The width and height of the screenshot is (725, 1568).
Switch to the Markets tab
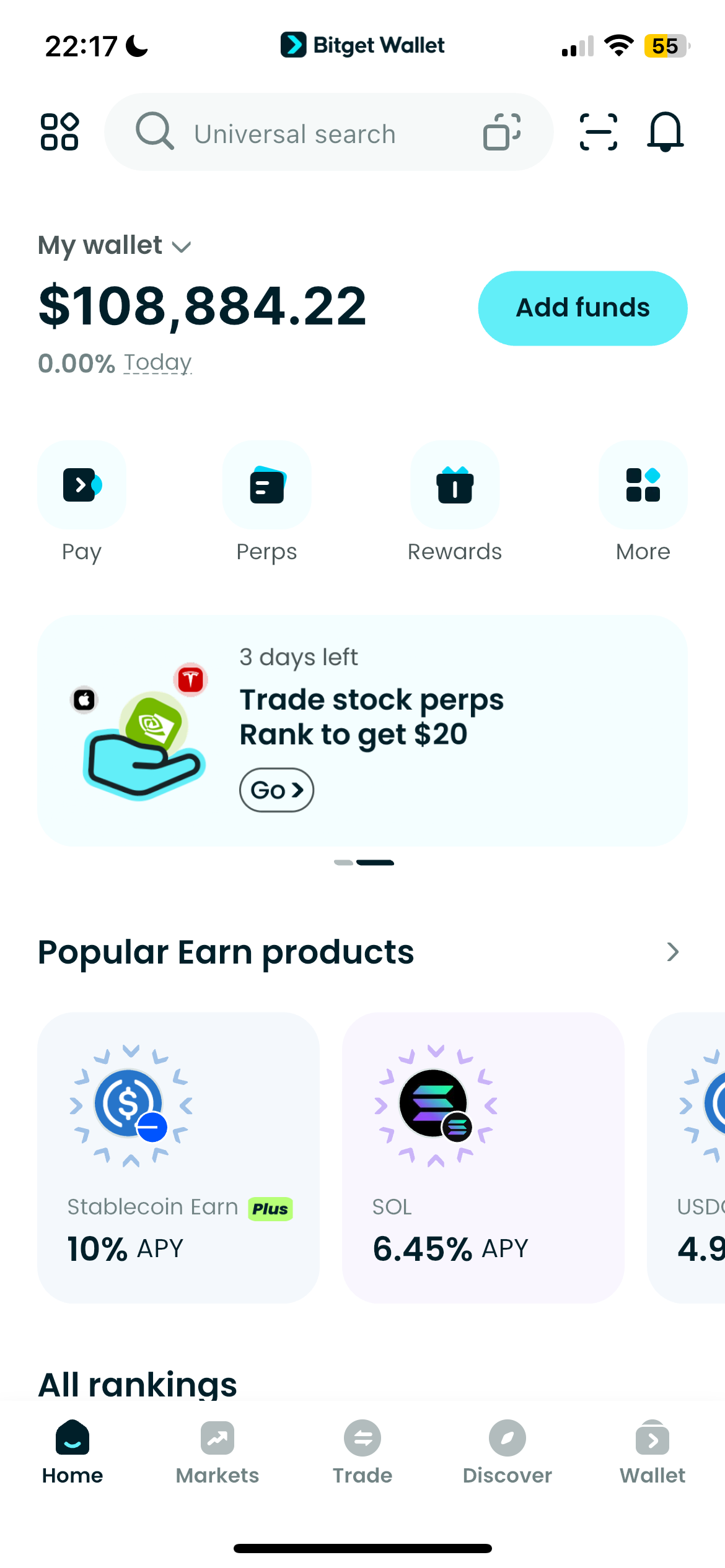pyautogui.click(x=217, y=1452)
